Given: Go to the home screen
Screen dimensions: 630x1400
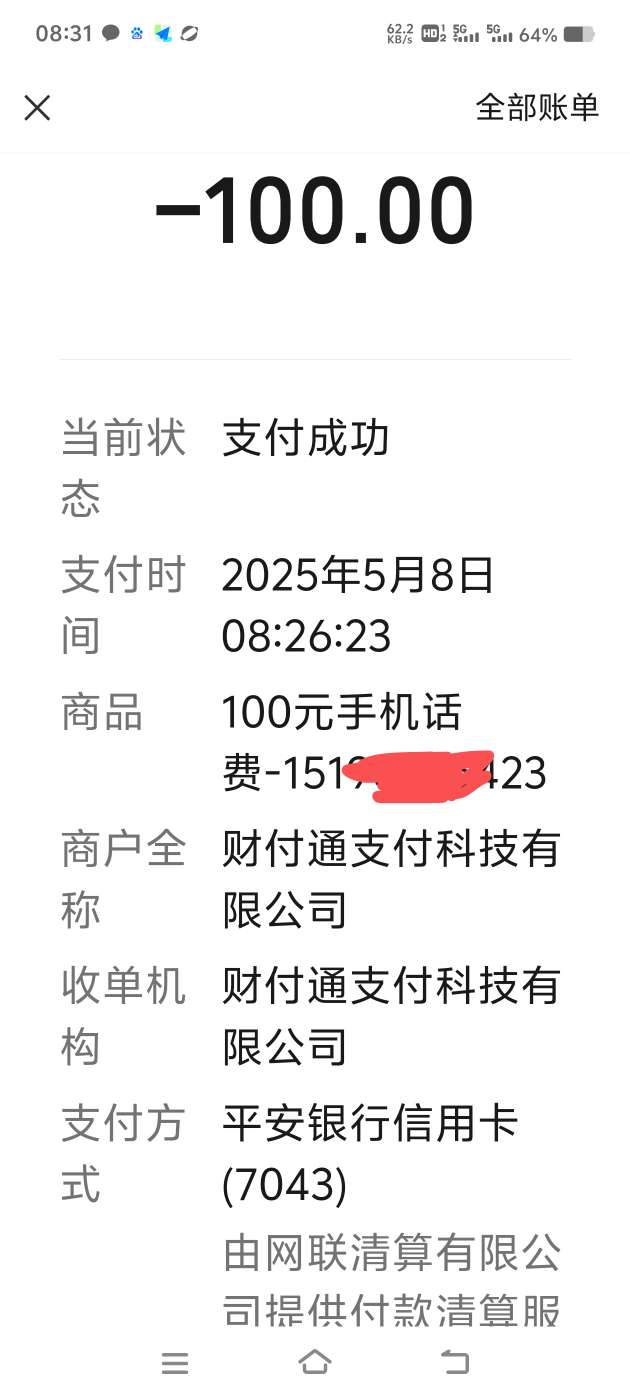Looking at the screenshot, I should click(315, 1361).
